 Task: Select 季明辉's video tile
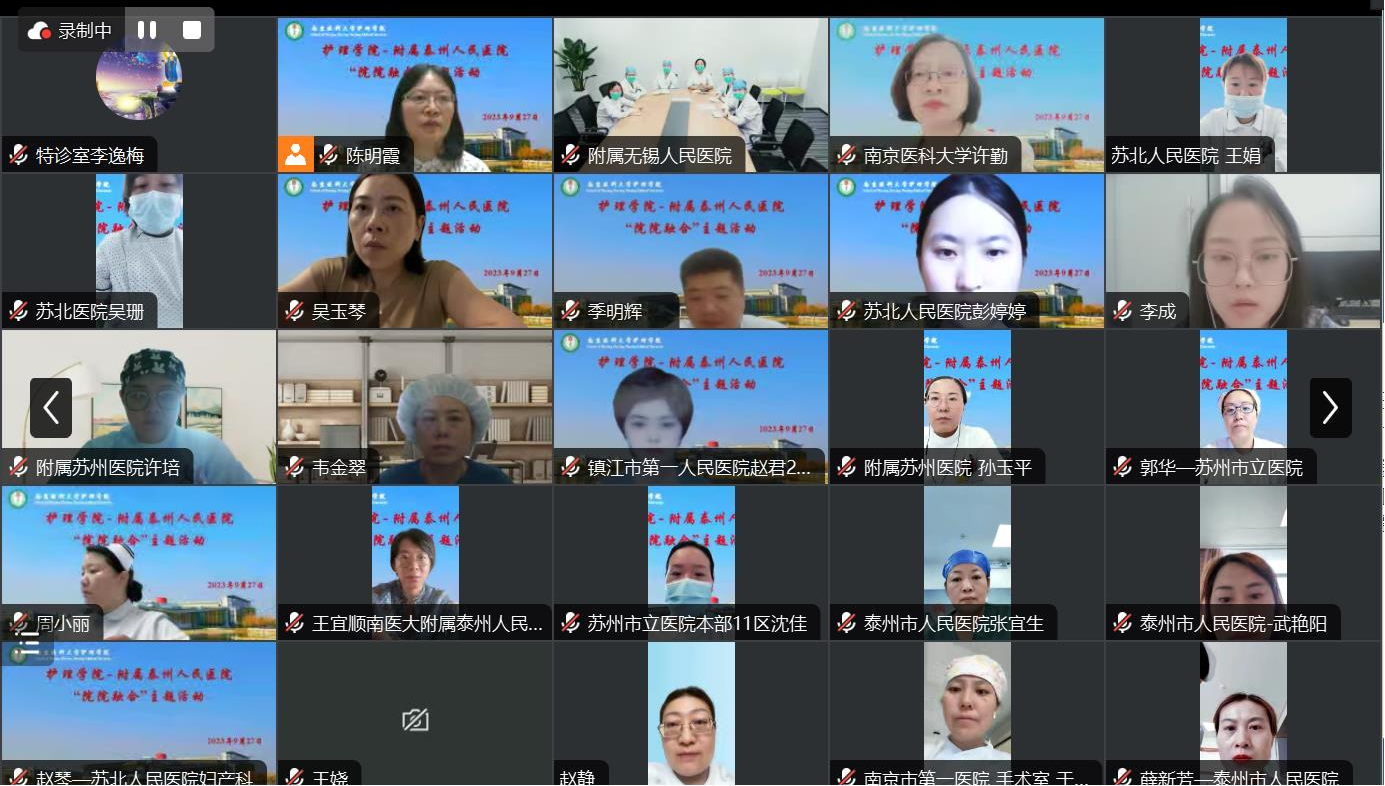690,250
